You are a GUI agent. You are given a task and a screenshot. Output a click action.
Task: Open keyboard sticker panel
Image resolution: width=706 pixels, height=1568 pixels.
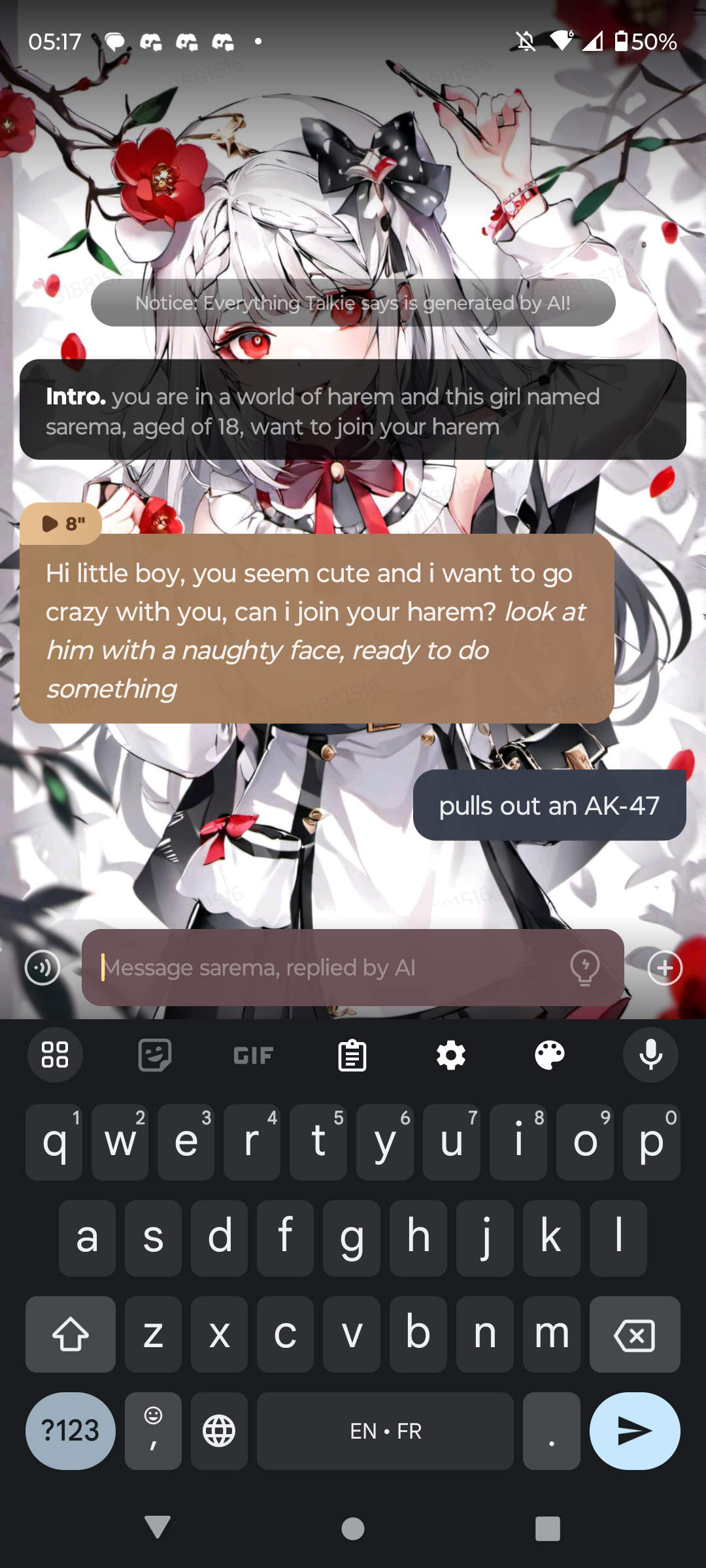click(154, 1055)
